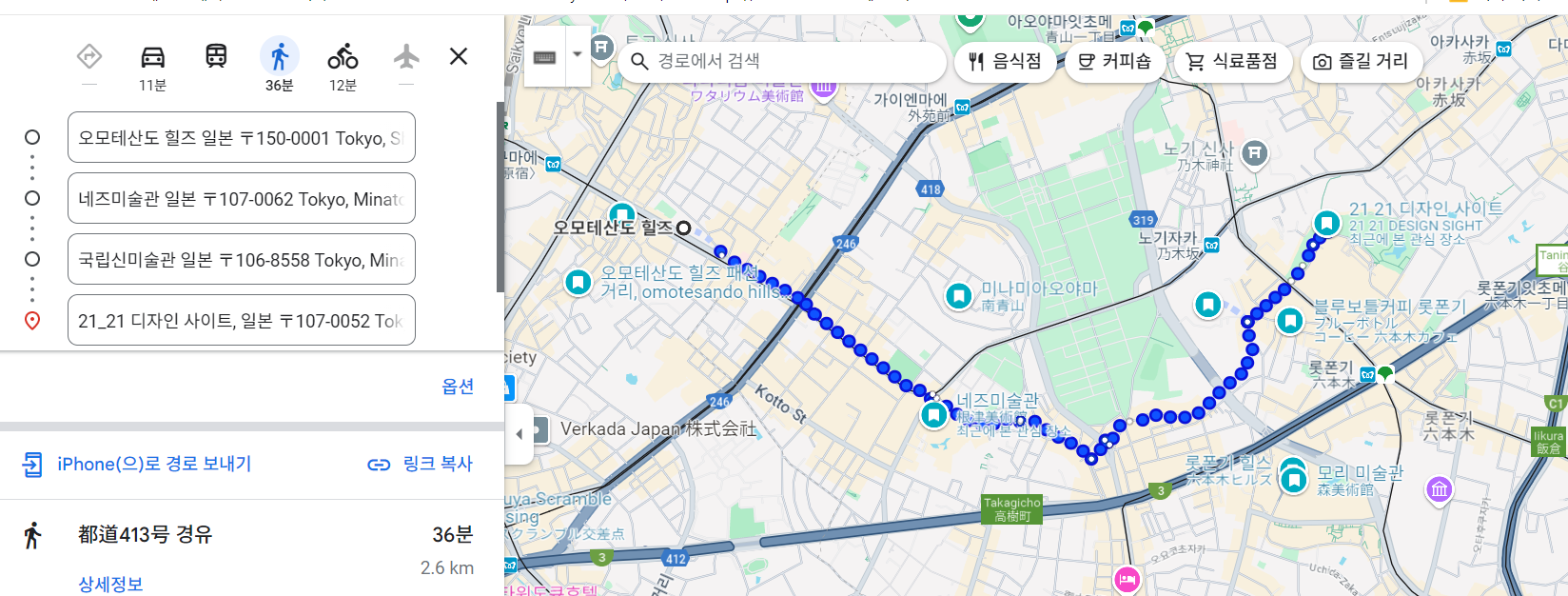The image size is (1568, 596).
Task: Open the keyboard input tools dropdown
Action: [x=577, y=55]
